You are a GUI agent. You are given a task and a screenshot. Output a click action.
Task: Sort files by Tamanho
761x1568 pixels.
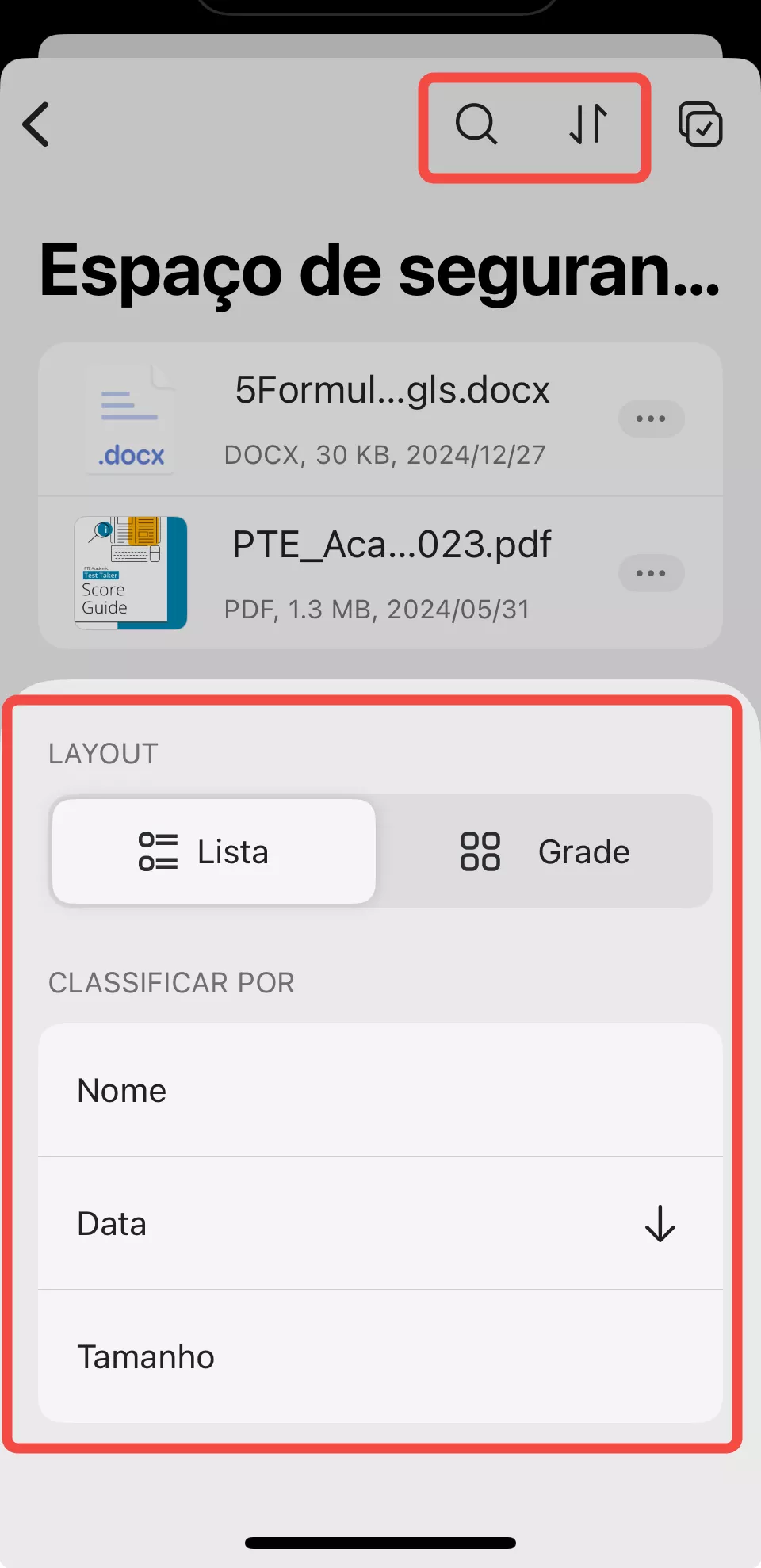tap(380, 1356)
